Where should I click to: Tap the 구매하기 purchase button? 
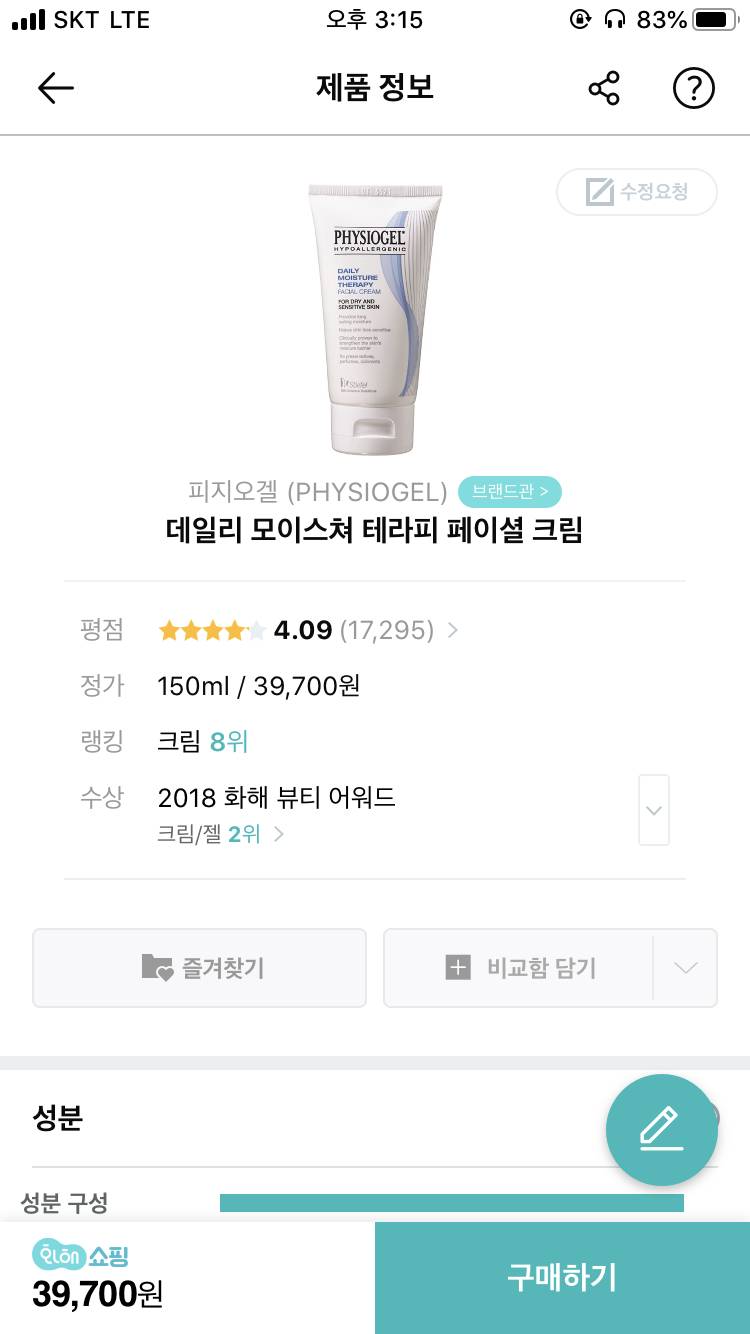560,1277
